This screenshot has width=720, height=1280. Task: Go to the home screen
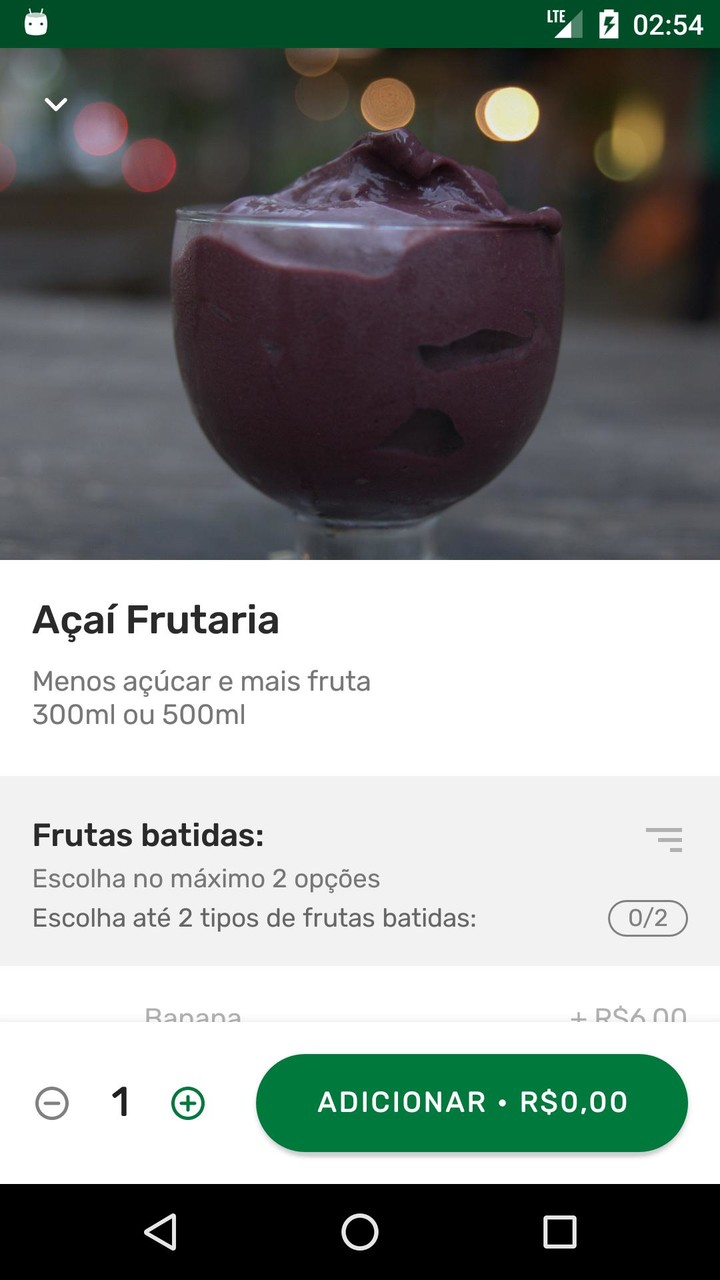[360, 1232]
